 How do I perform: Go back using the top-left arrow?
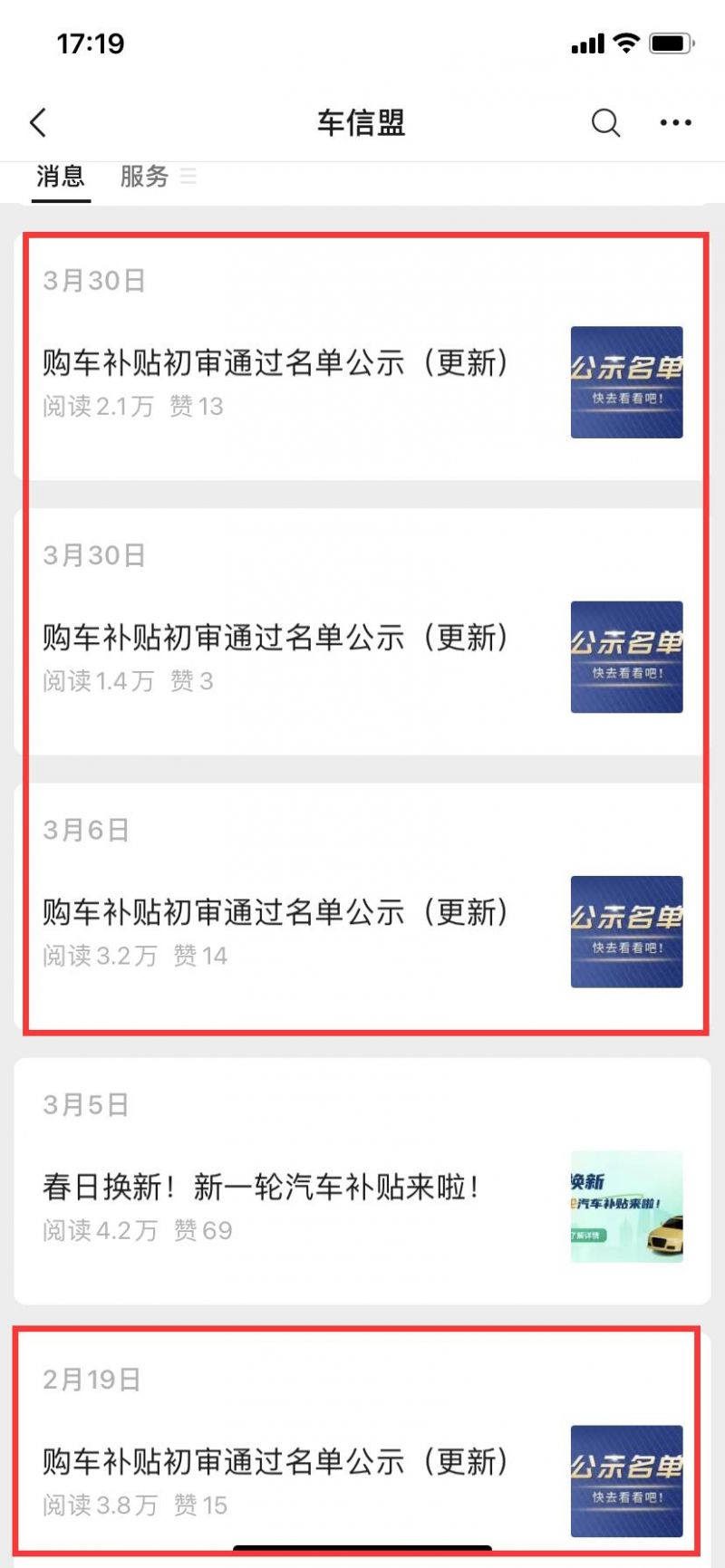tap(38, 122)
